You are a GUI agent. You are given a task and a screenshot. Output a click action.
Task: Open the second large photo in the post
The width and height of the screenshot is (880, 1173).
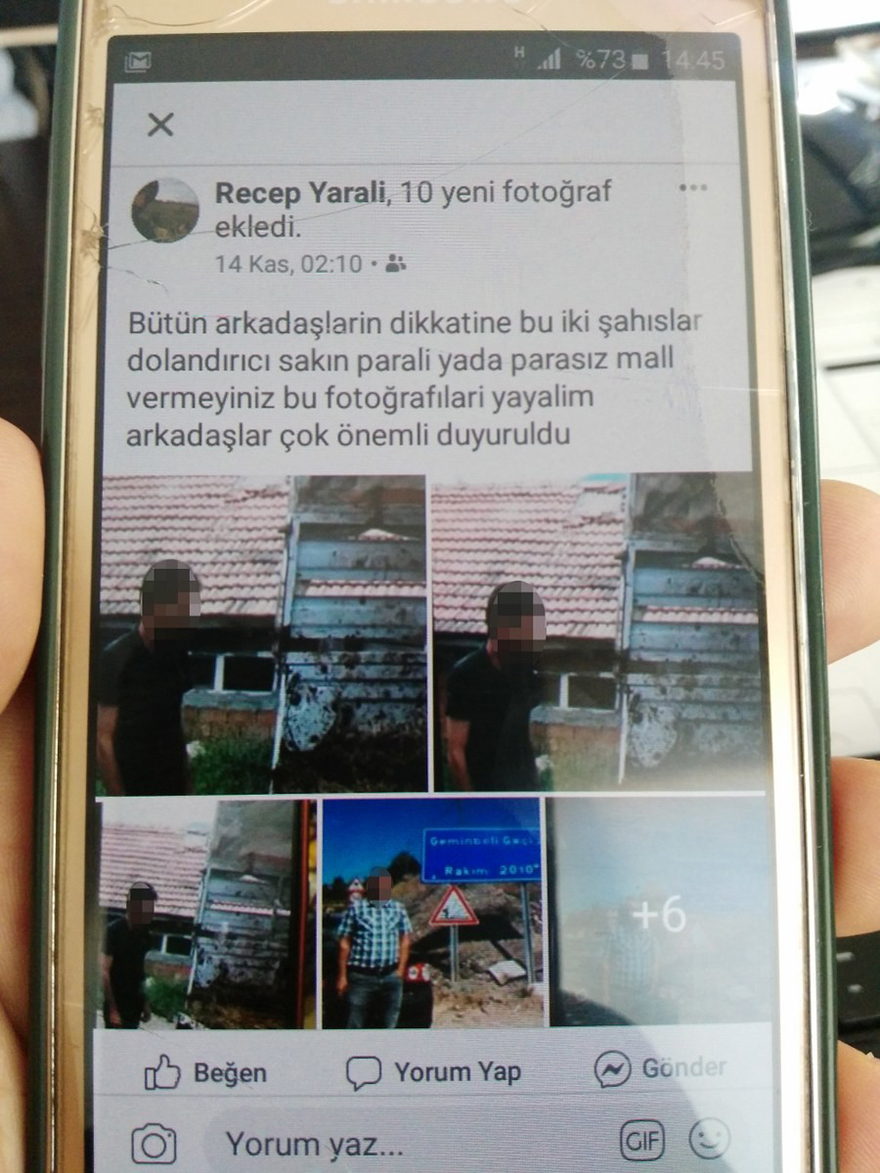point(597,633)
